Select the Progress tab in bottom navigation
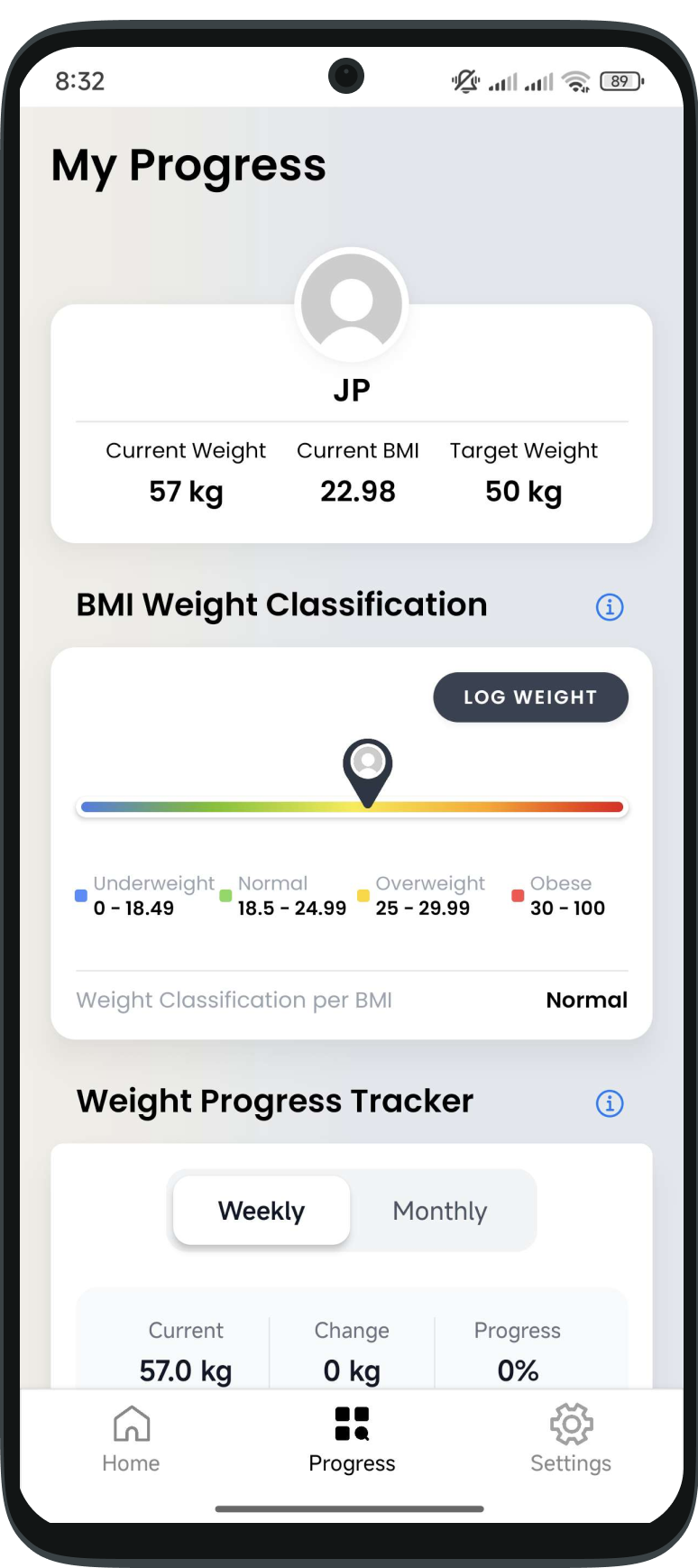 pyautogui.click(x=352, y=1439)
